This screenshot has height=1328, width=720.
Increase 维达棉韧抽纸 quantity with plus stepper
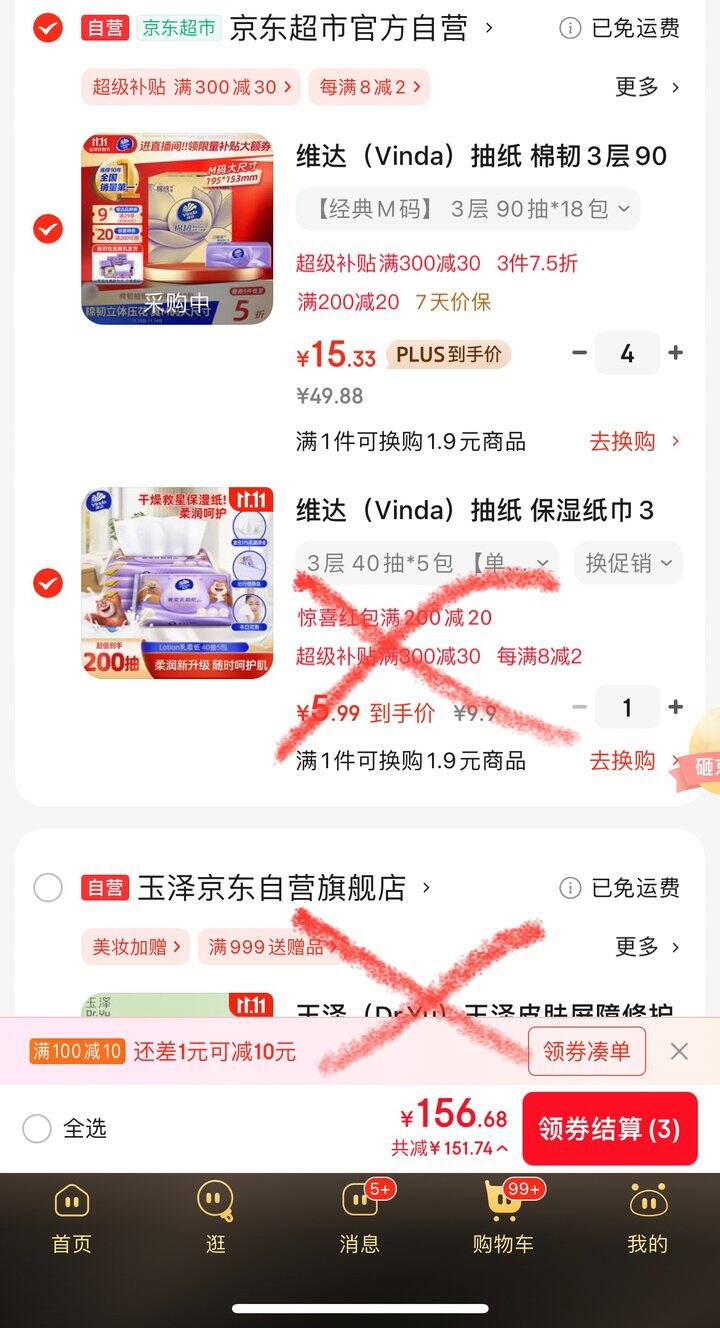click(676, 352)
